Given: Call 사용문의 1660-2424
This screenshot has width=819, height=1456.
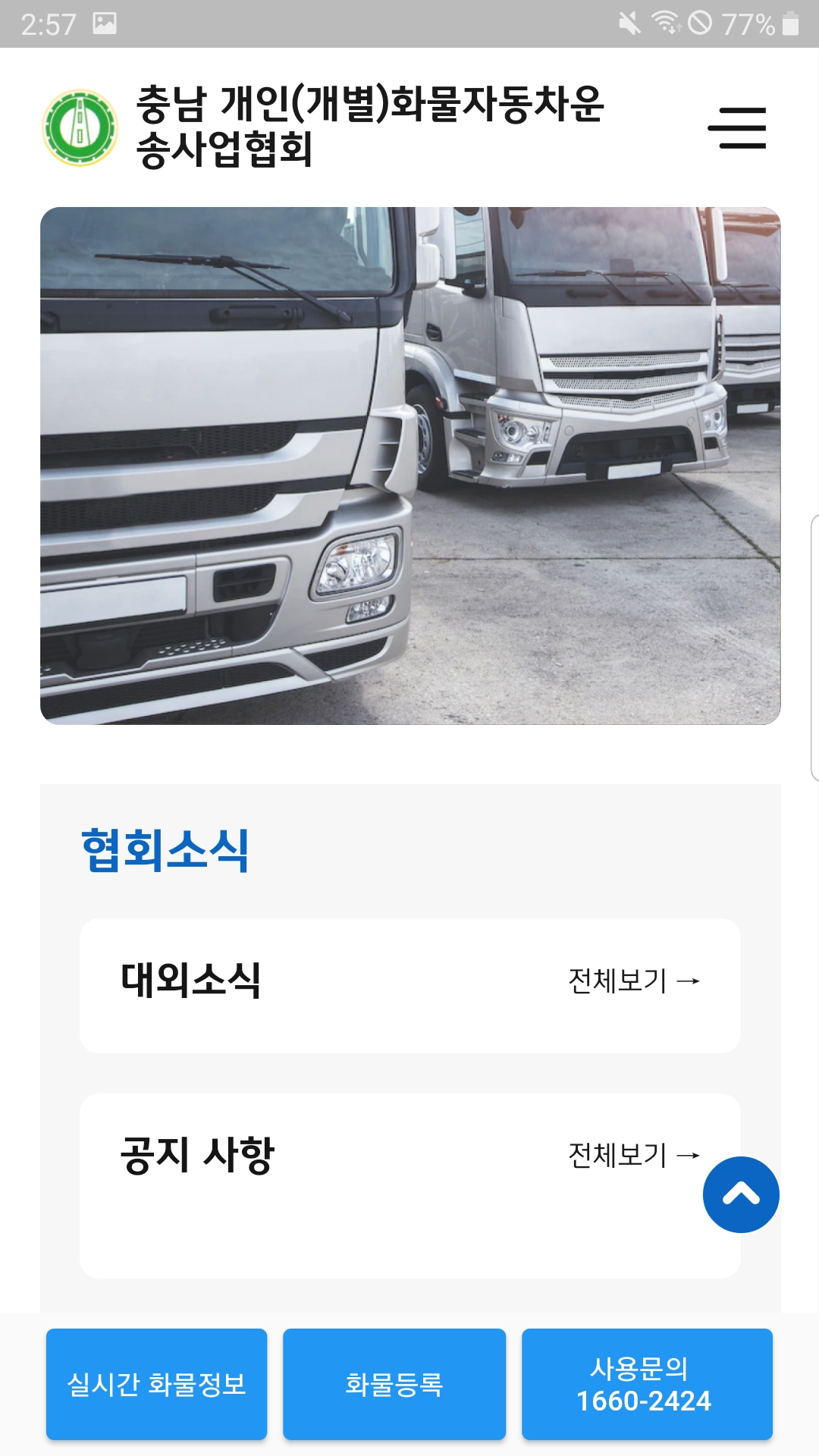Looking at the screenshot, I should 646,1384.
